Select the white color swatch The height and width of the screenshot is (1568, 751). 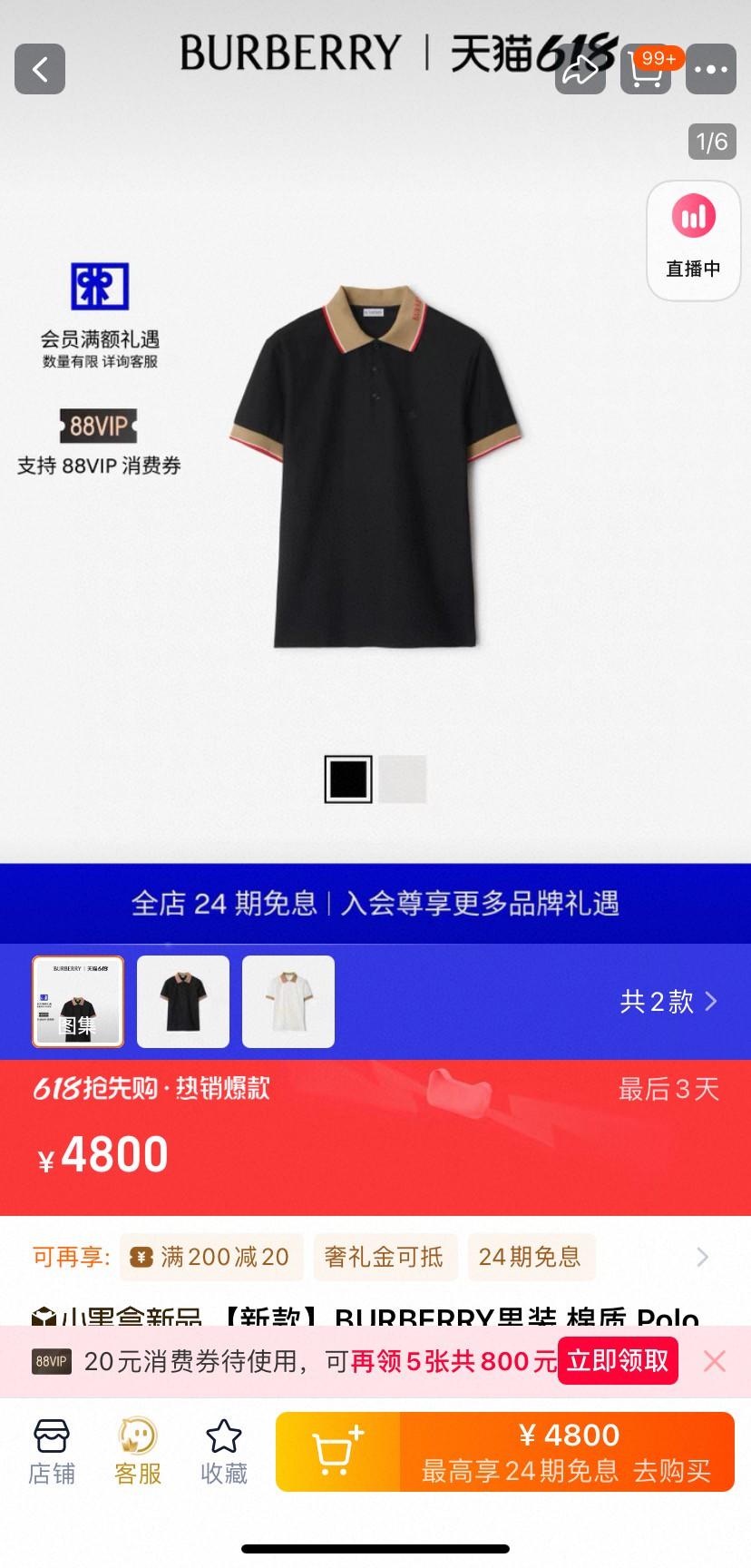point(403,779)
